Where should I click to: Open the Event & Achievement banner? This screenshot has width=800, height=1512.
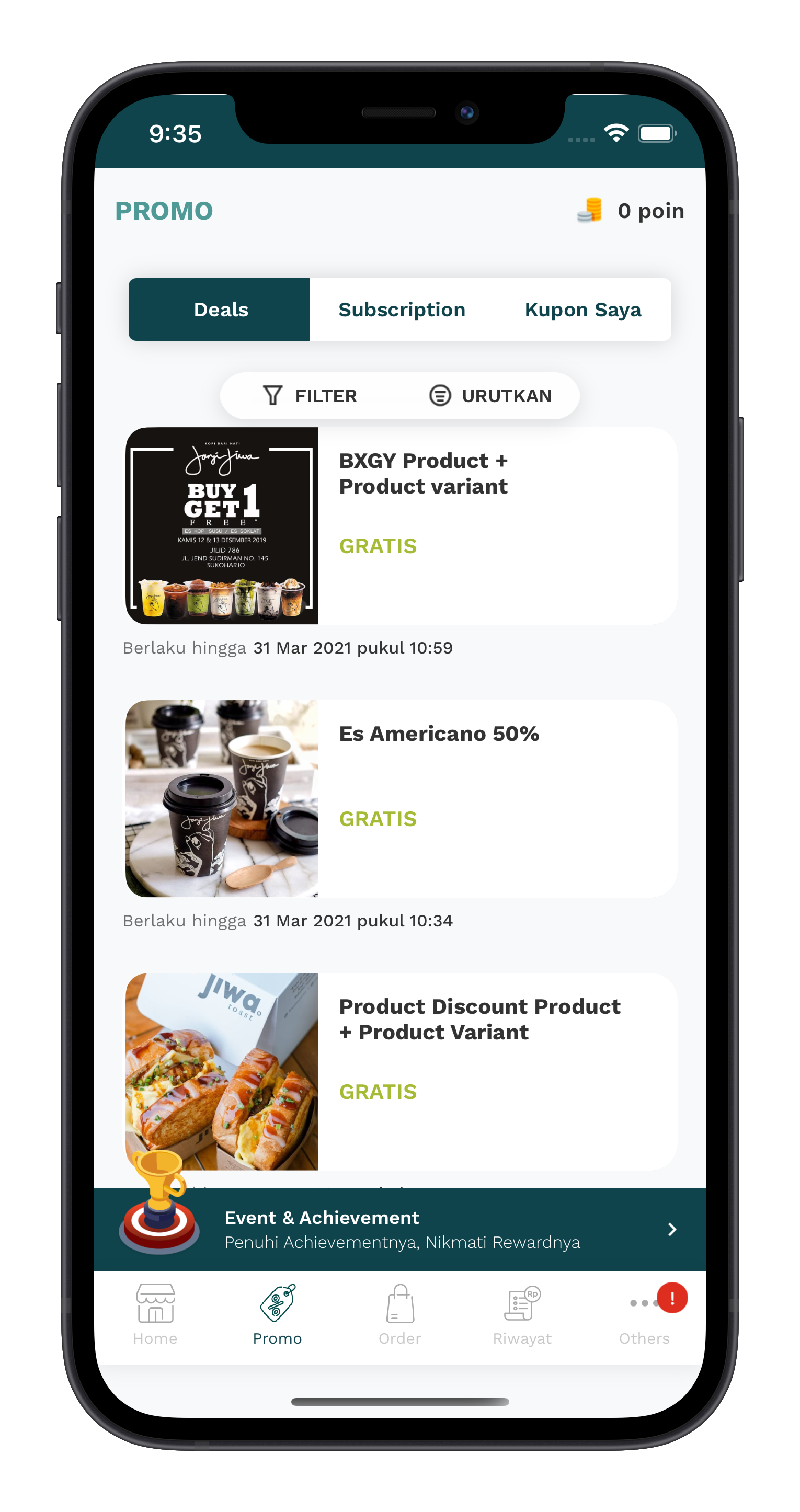[399, 1229]
